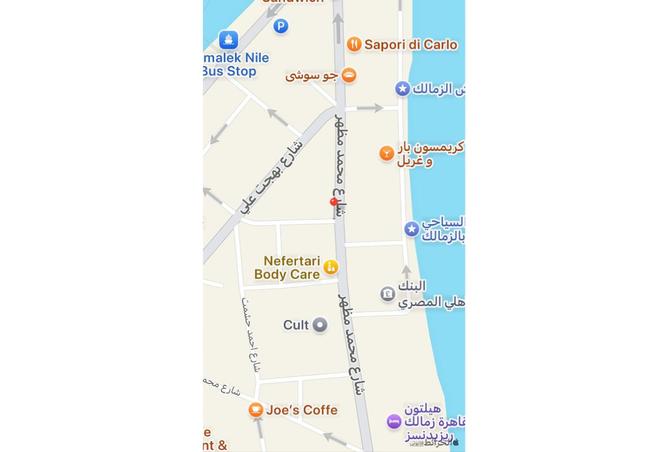The image size is (668, 452).
Task: Select the orange sushi restaurant marker
Action: (x=349, y=75)
